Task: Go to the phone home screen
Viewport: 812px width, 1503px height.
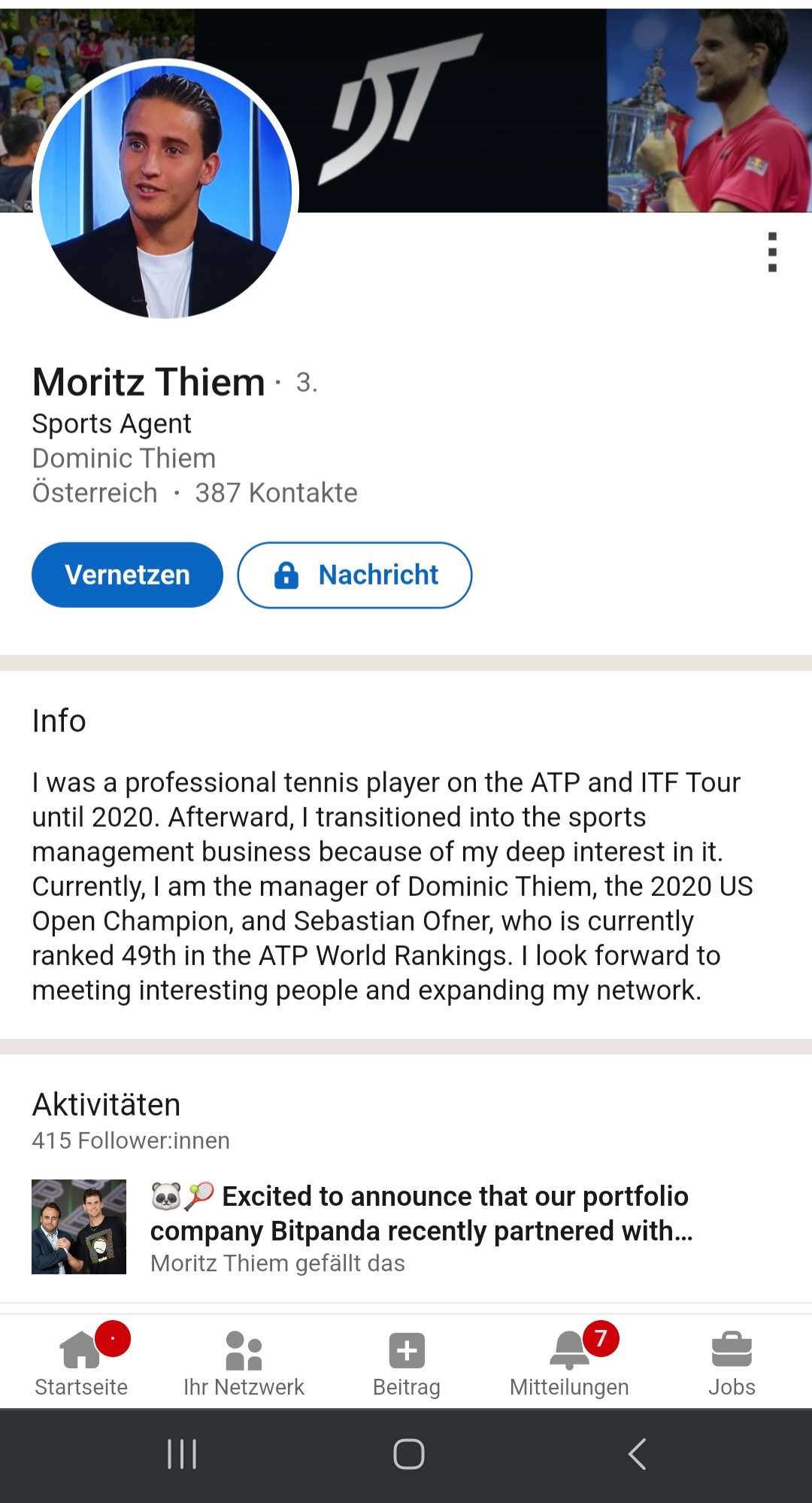Action: 408,1454
